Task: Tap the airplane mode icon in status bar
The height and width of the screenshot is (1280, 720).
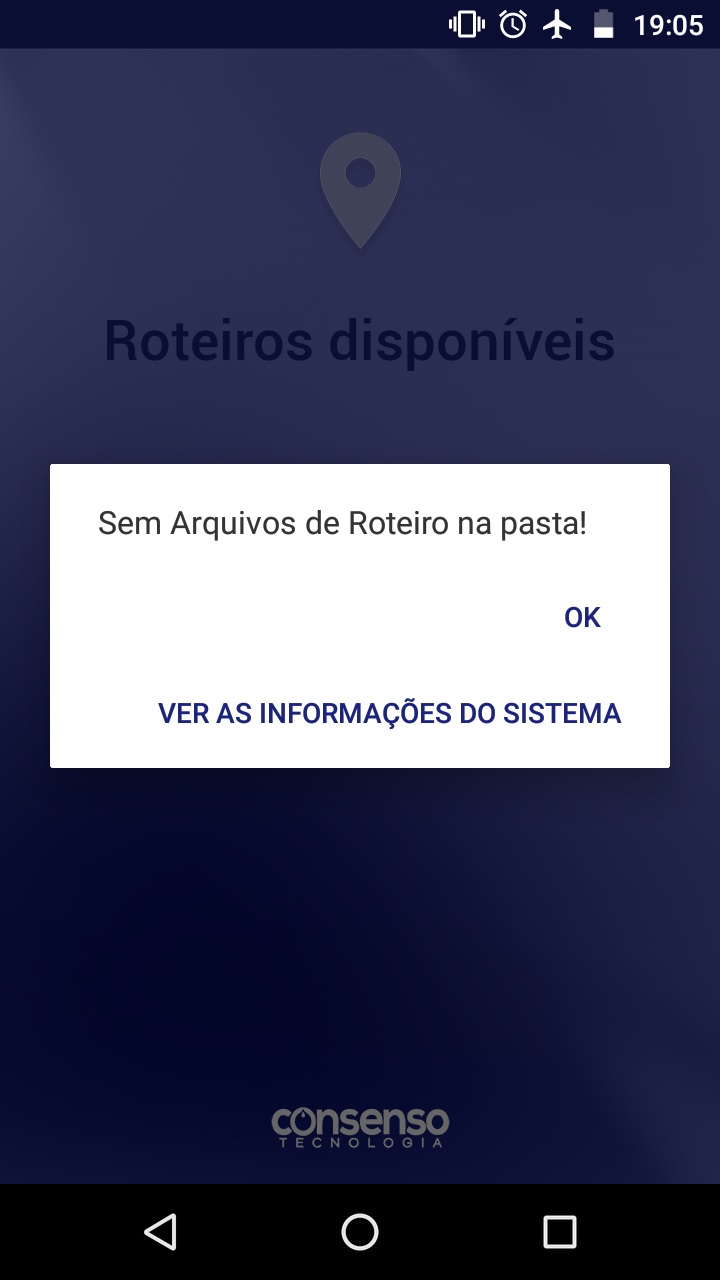Action: (x=557, y=24)
